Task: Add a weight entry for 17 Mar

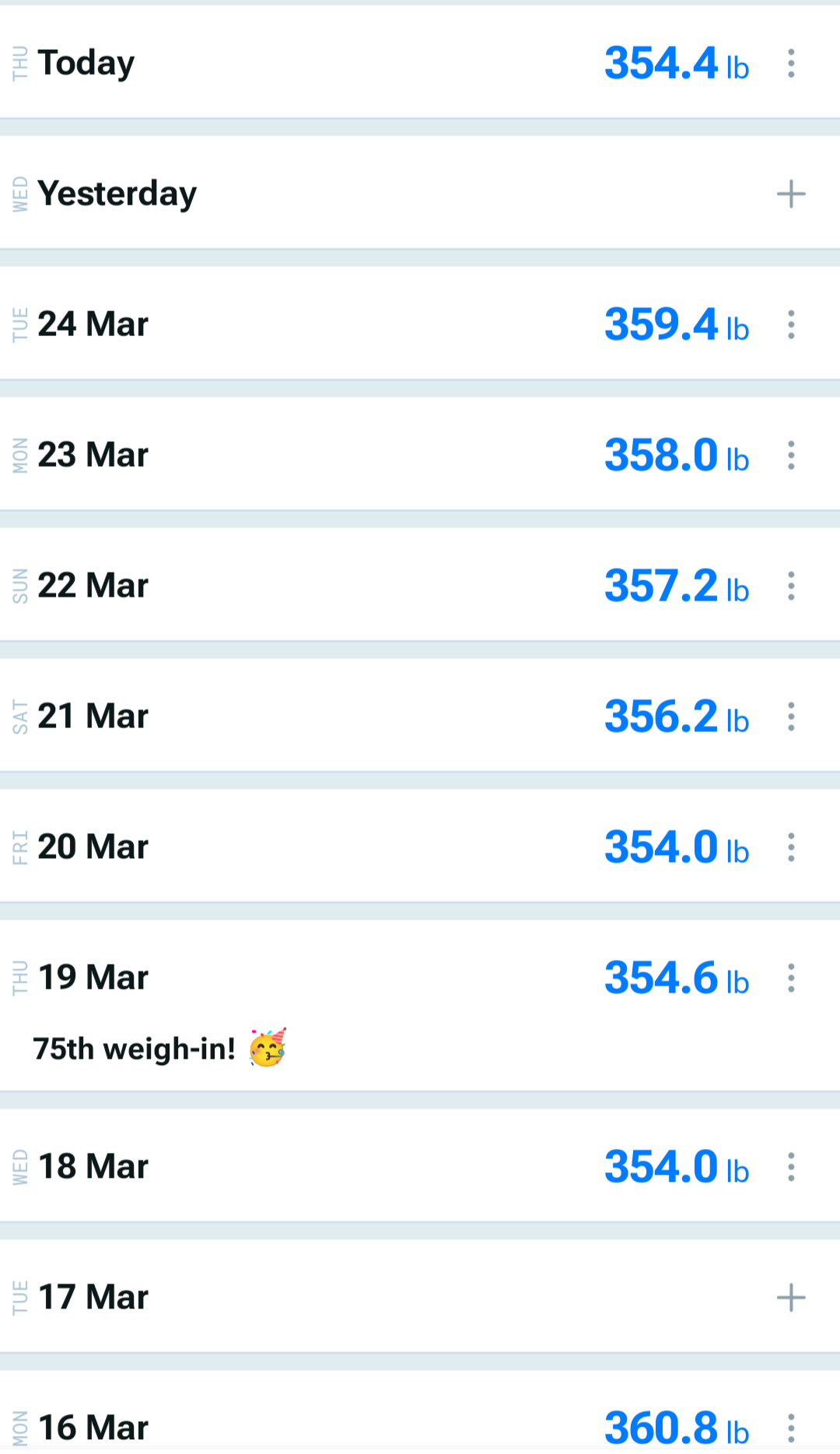Action: click(x=791, y=1298)
